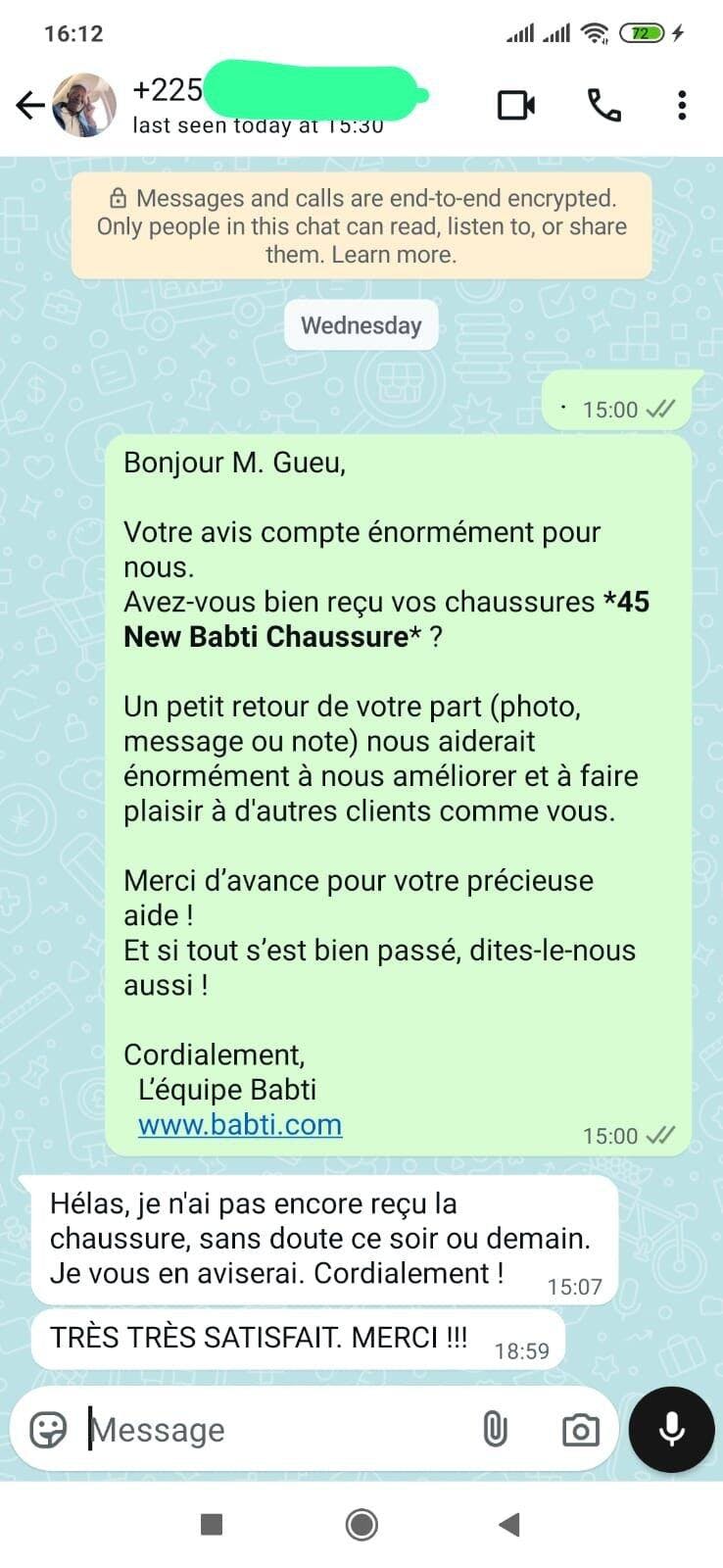Image resolution: width=723 pixels, height=1568 pixels.
Task: Open the three-dot overflow menu
Action: pyautogui.click(x=682, y=105)
